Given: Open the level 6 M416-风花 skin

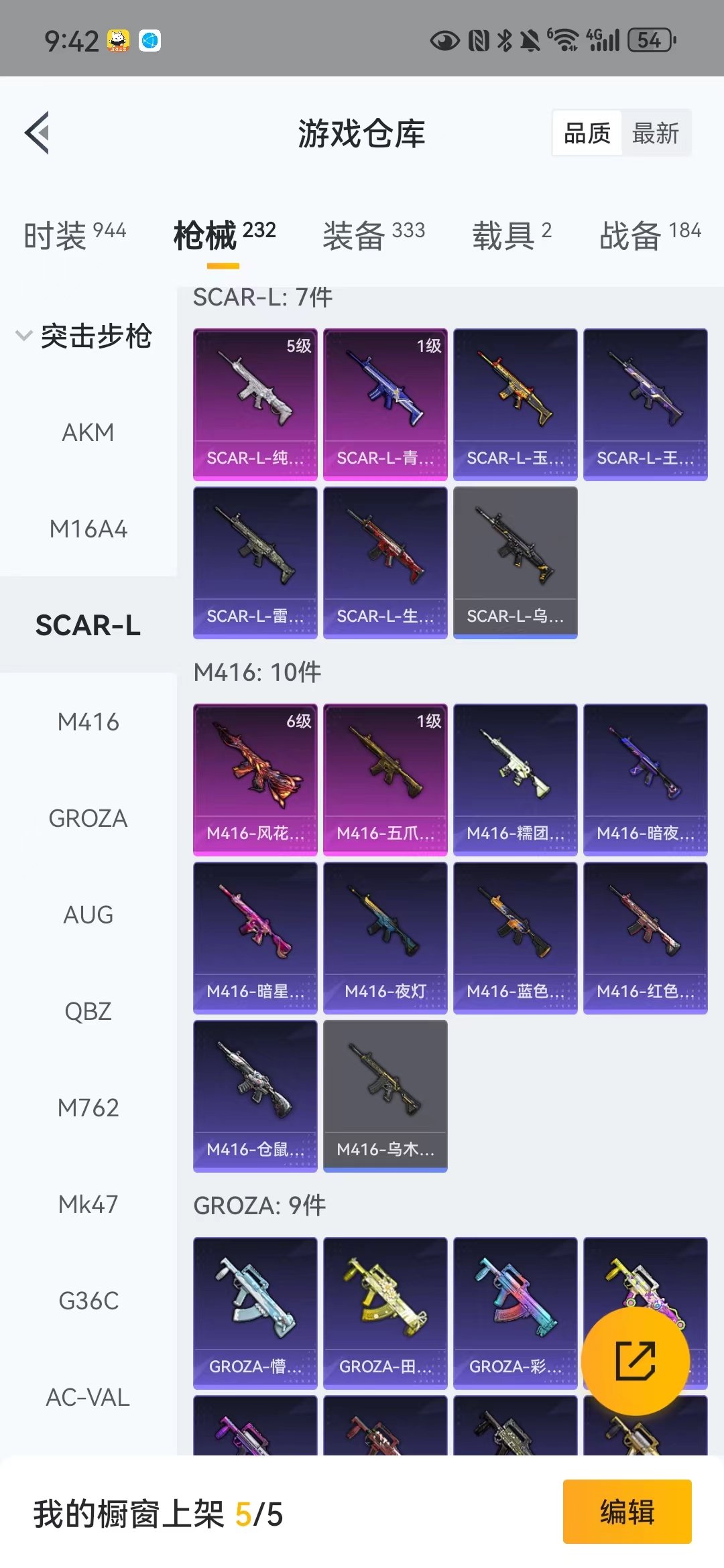Looking at the screenshot, I should 255,780.
